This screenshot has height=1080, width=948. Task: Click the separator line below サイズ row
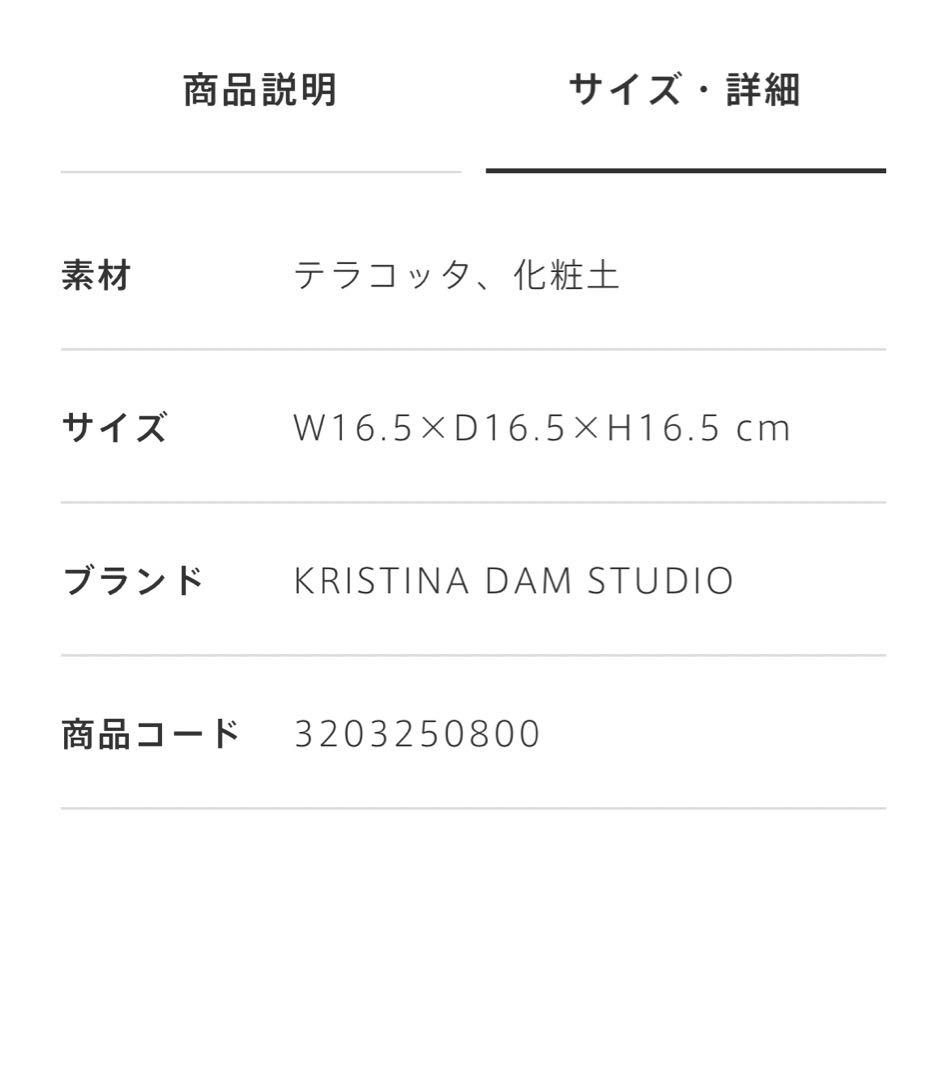point(474,500)
